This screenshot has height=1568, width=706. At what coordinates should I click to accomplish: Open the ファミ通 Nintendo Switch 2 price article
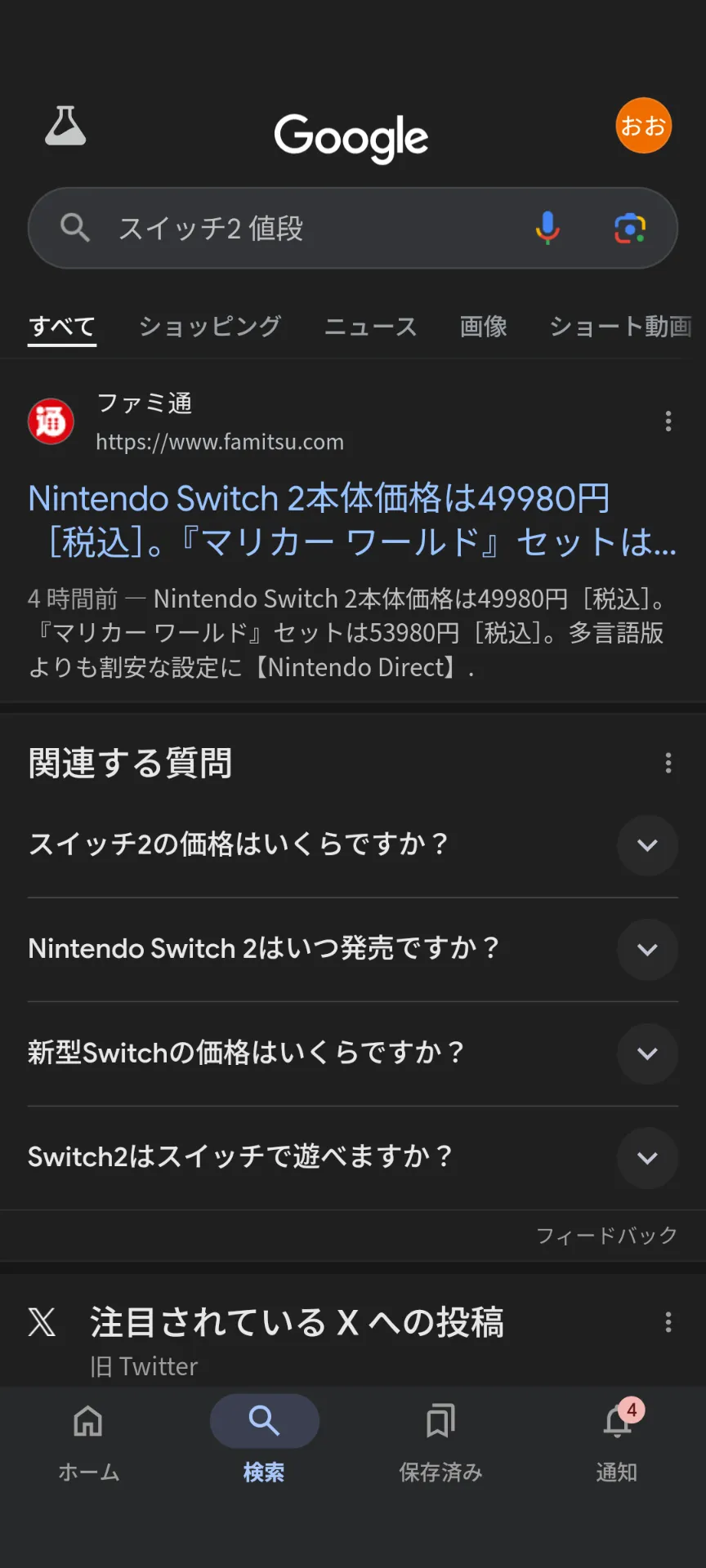[x=353, y=520]
